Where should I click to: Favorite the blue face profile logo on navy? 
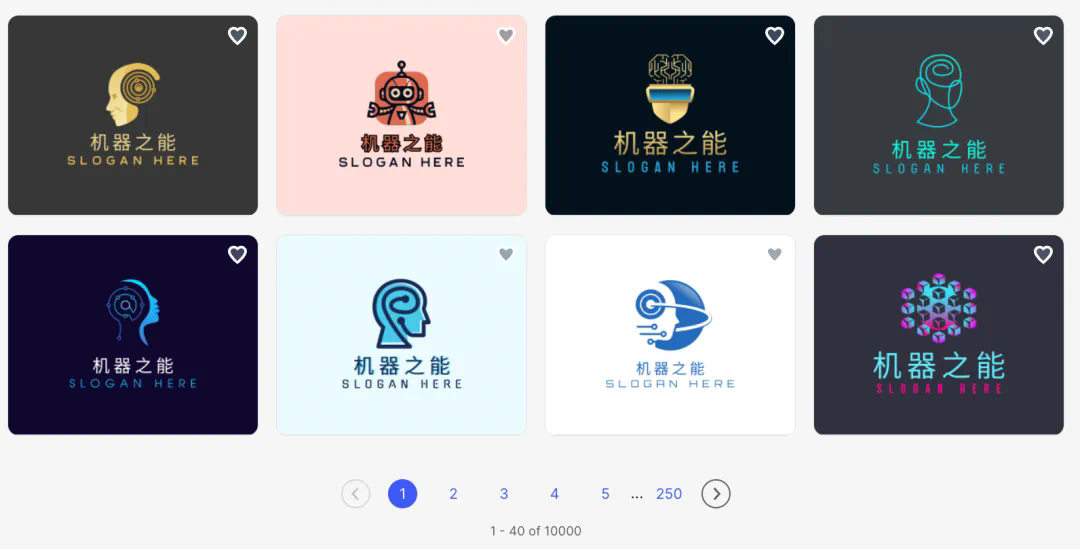tap(237, 255)
